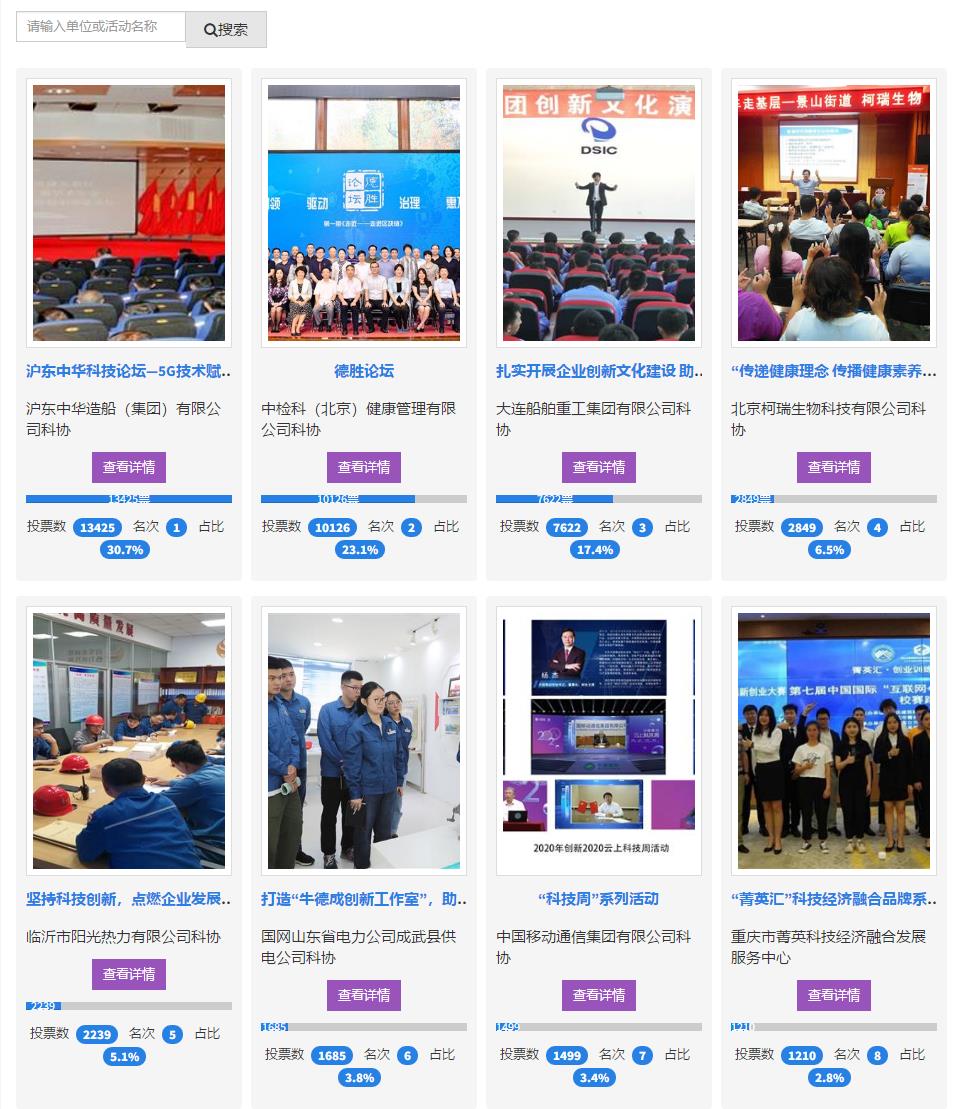Open 查看详情 under 德胜论坛
965x1109 pixels.
click(x=364, y=467)
